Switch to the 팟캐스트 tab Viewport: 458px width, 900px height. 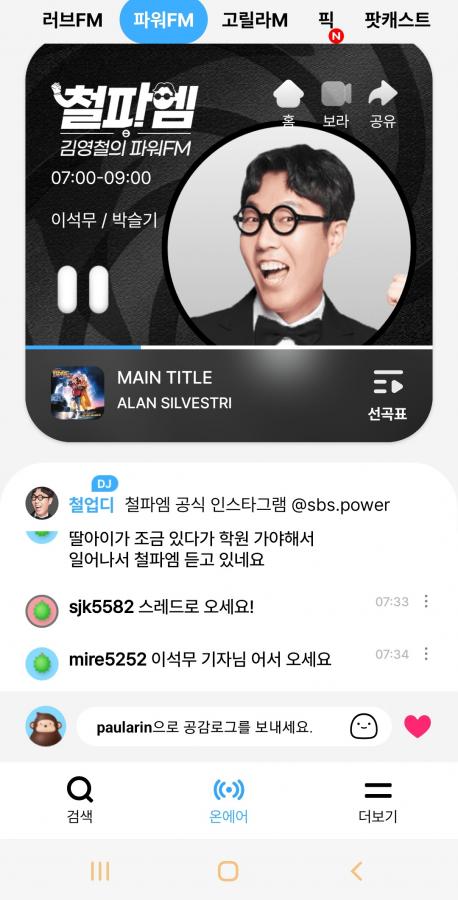(397, 21)
